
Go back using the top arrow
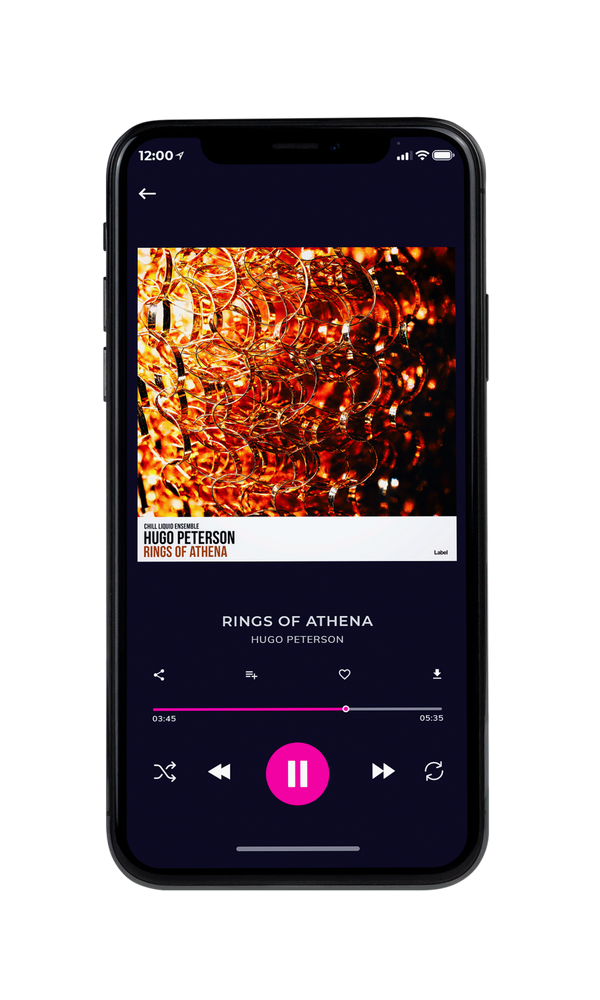(x=147, y=194)
